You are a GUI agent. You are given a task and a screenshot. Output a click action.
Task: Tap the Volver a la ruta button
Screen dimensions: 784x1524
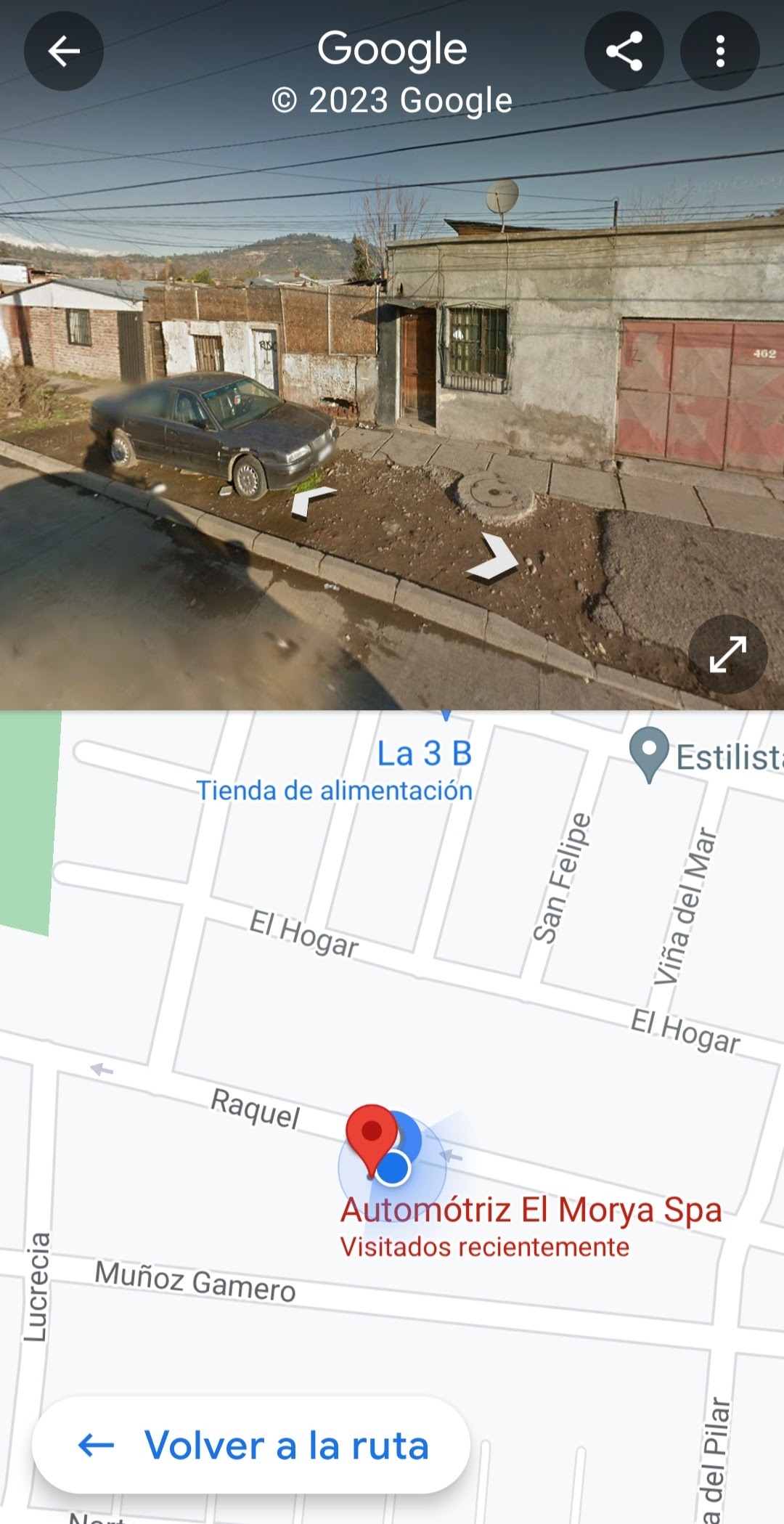pos(251,1445)
